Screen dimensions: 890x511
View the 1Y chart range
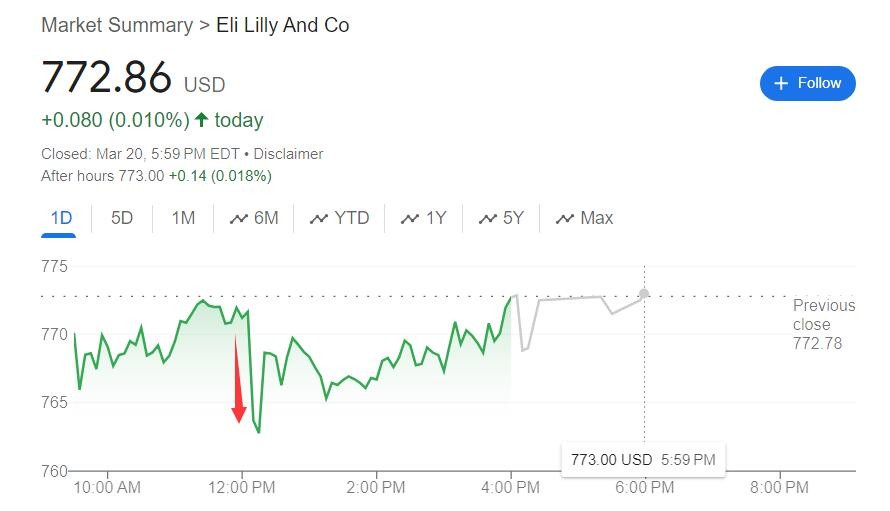click(423, 218)
